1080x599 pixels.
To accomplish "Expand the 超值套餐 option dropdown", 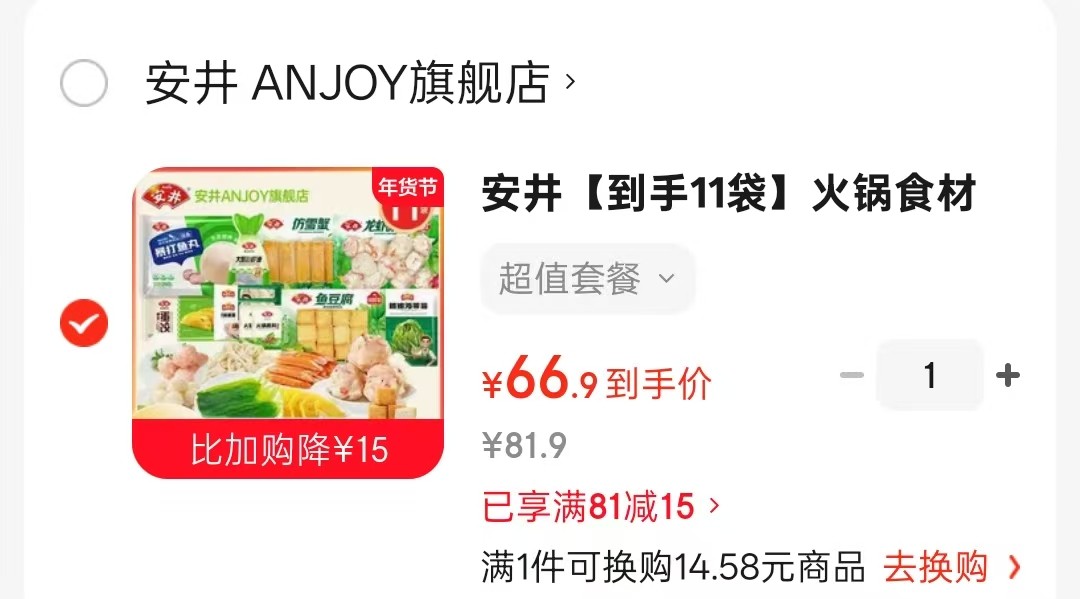I will coord(587,279).
